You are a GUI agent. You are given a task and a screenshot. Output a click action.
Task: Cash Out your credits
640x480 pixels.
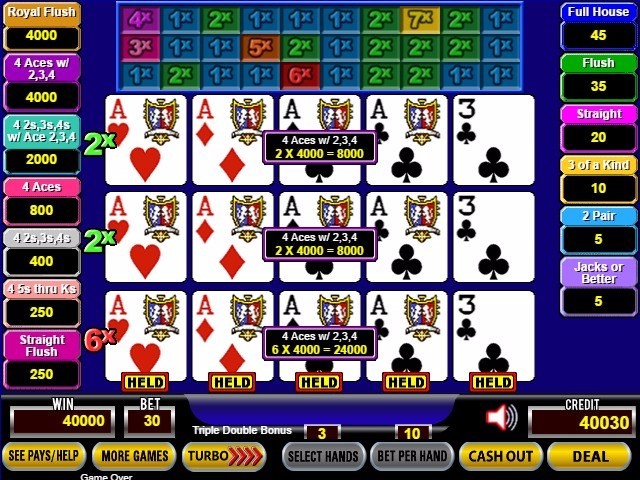[x=500, y=456]
